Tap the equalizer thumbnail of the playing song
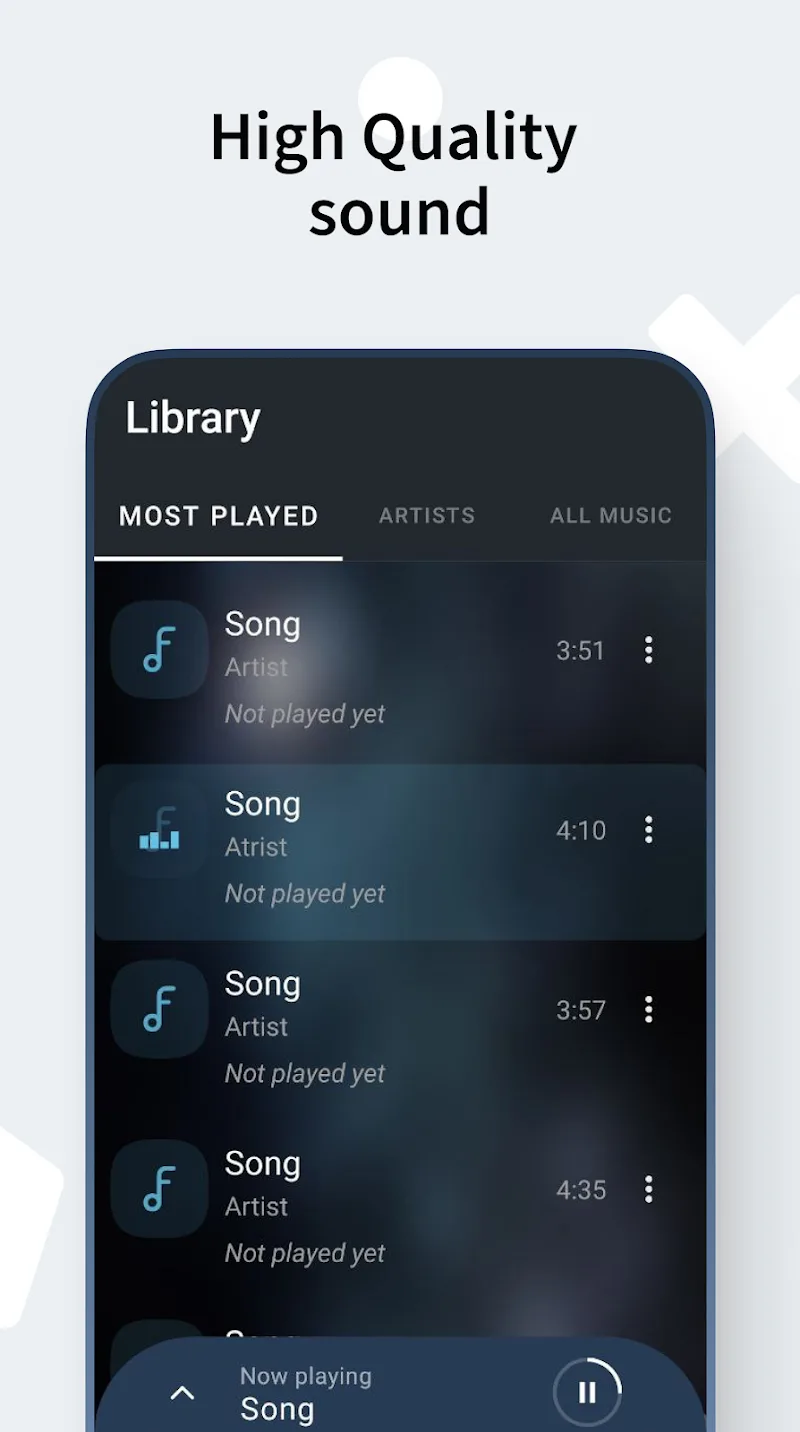 click(x=159, y=828)
